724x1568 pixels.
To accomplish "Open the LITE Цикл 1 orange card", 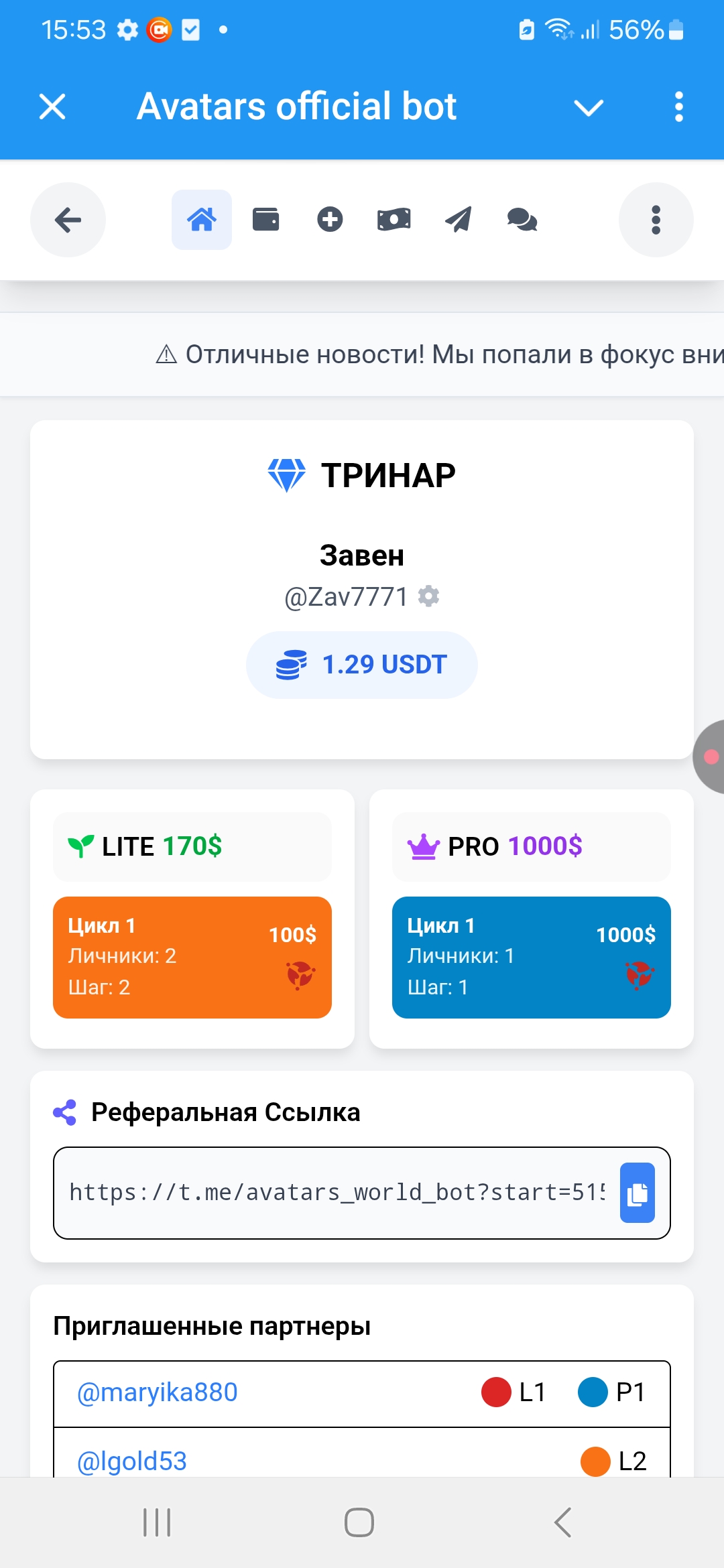I will pos(192,957).
